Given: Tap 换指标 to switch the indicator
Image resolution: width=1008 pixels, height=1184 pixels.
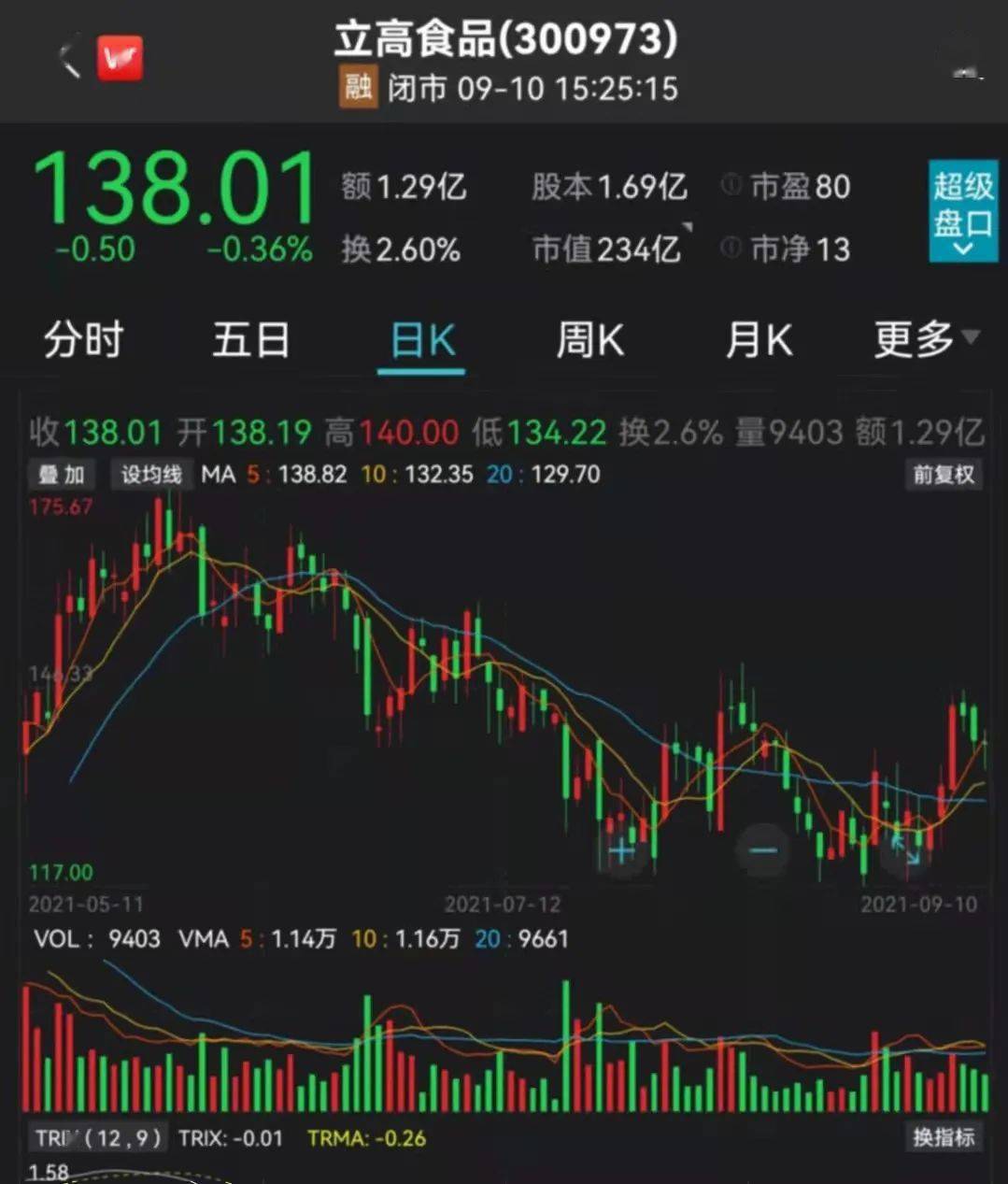Looking at the screenshot, I should (943, 1136).
